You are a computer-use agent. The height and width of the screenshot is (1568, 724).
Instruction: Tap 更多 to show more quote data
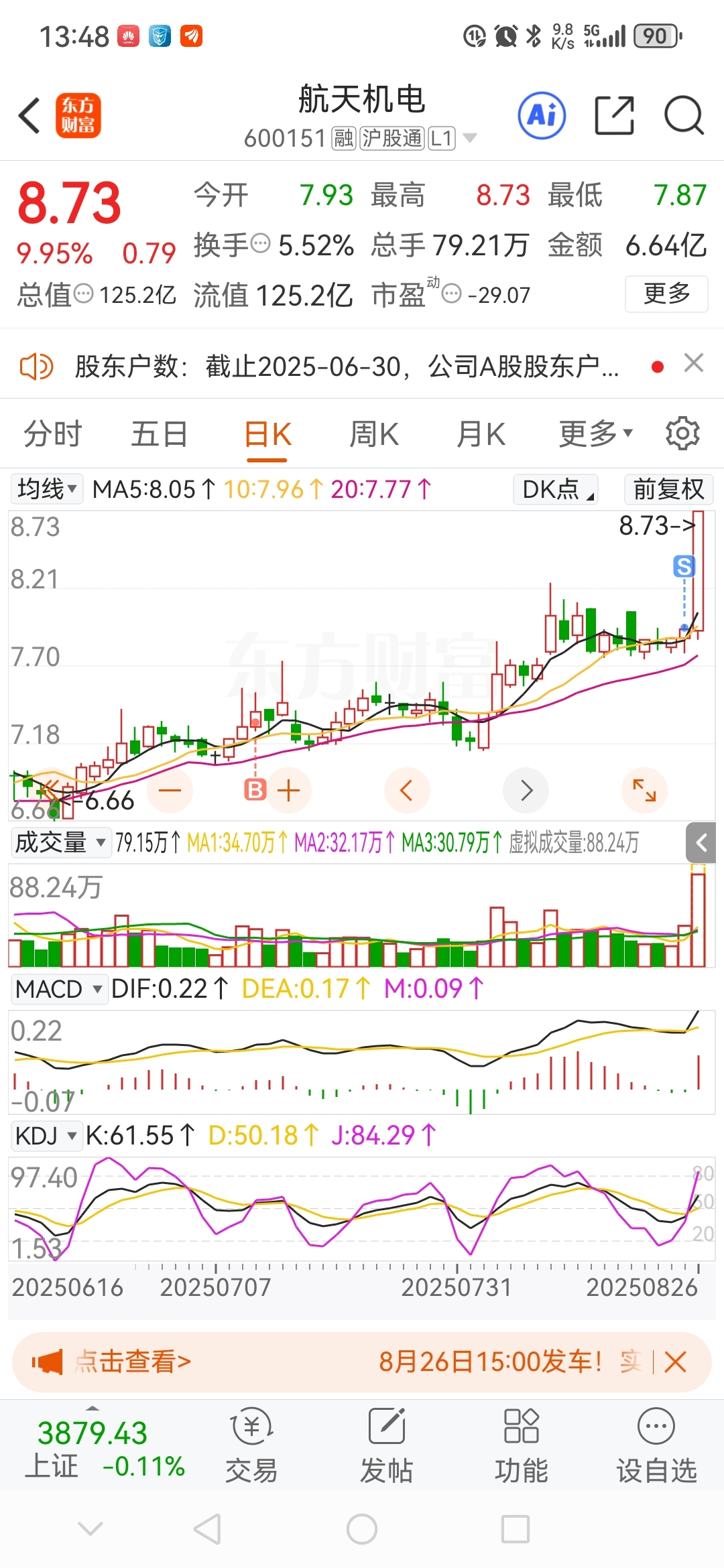click(x=666, y=293)
